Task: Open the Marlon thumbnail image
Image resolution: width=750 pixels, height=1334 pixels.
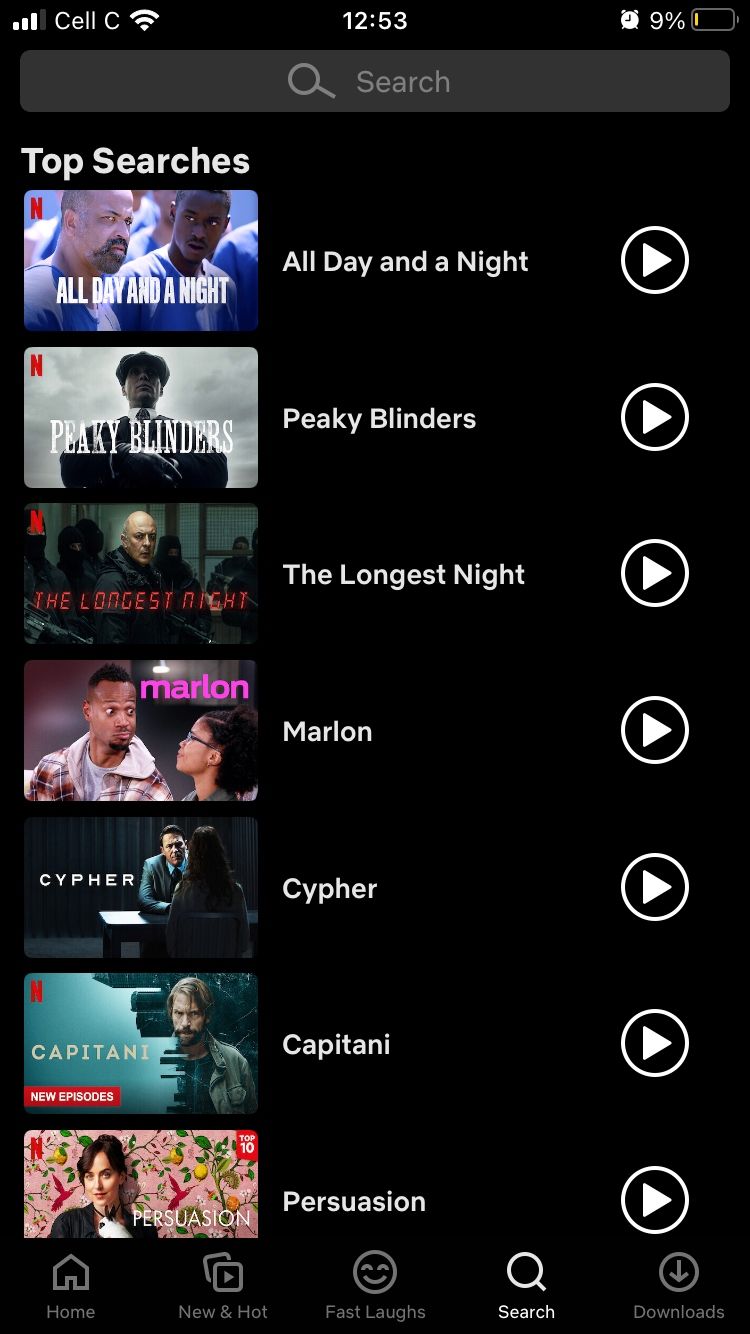Action: coord(140,730)
